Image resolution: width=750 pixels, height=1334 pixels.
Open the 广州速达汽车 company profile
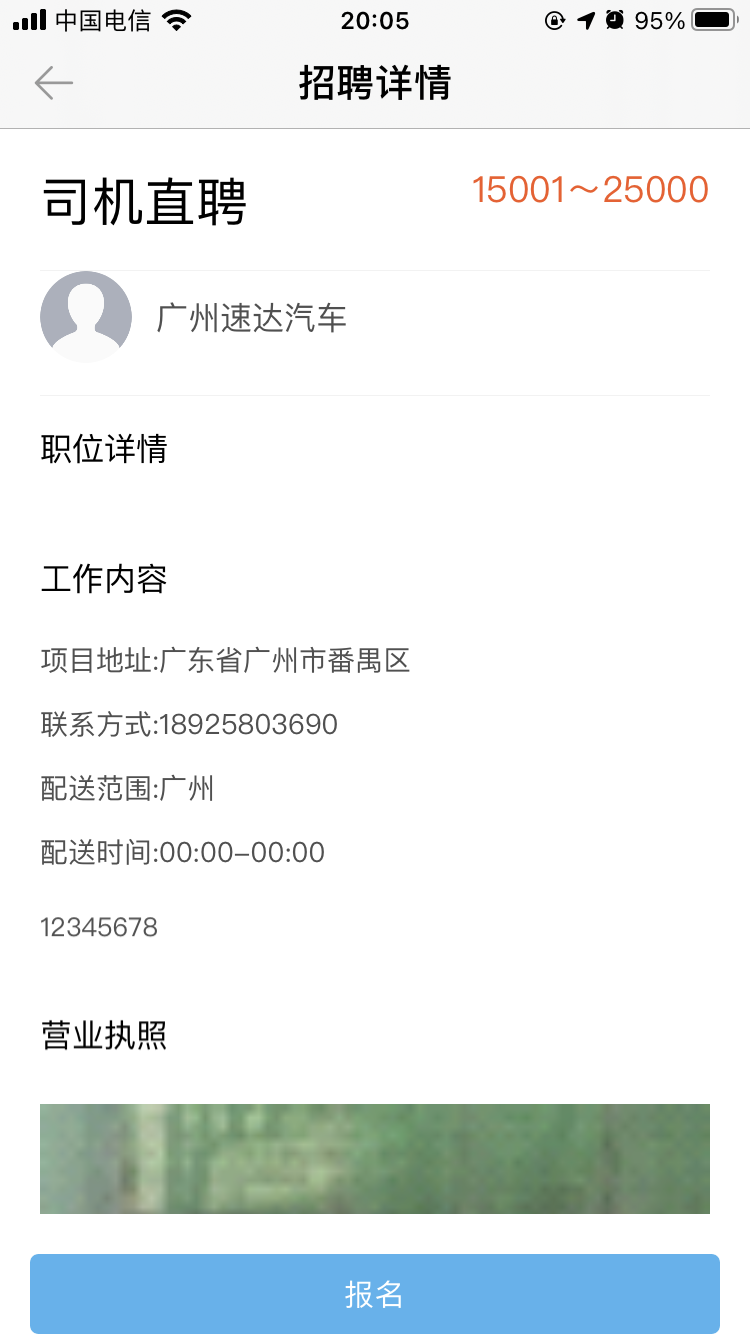375,318
